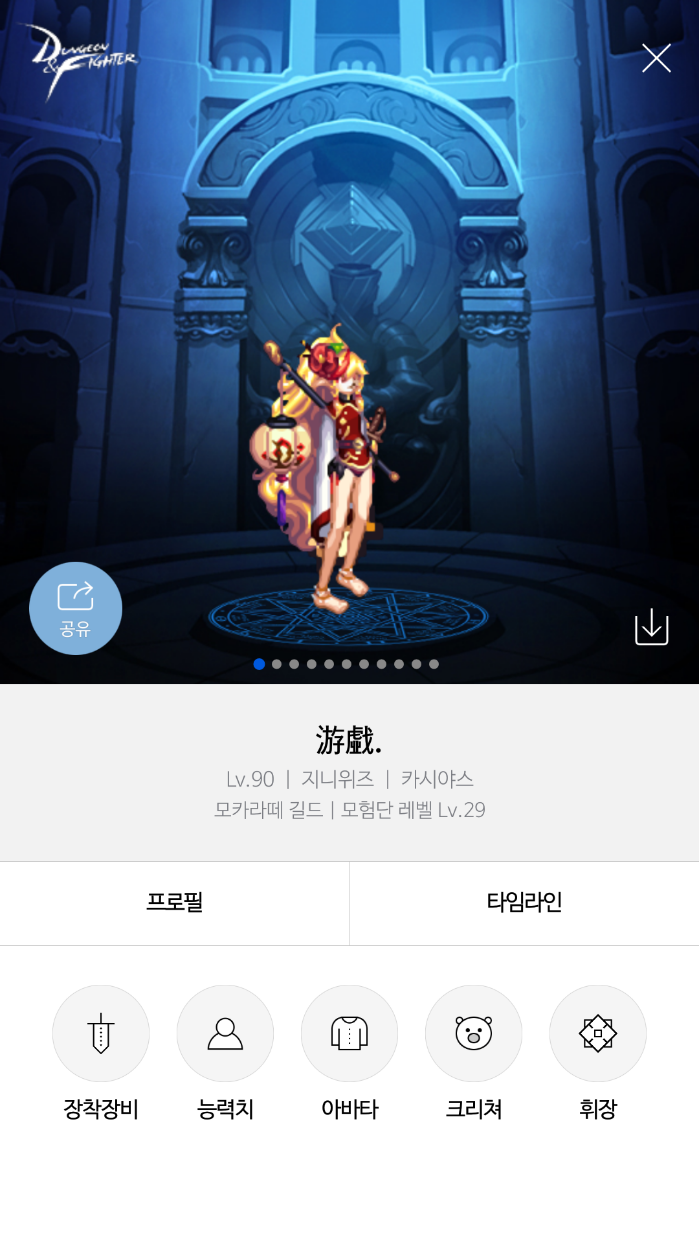Open the 아바타 section

(349, 1034)
